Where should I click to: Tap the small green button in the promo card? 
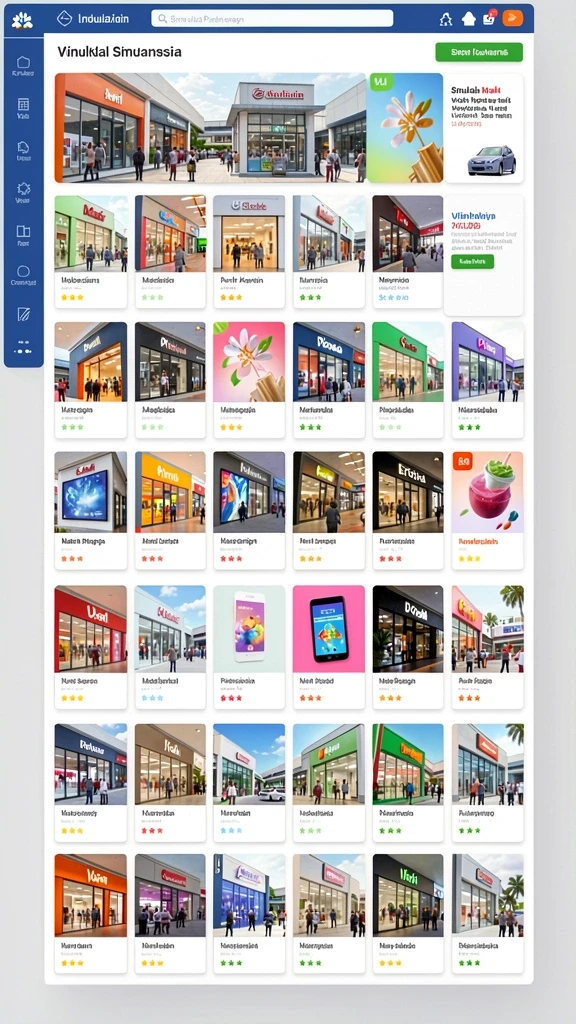[472, 262]
